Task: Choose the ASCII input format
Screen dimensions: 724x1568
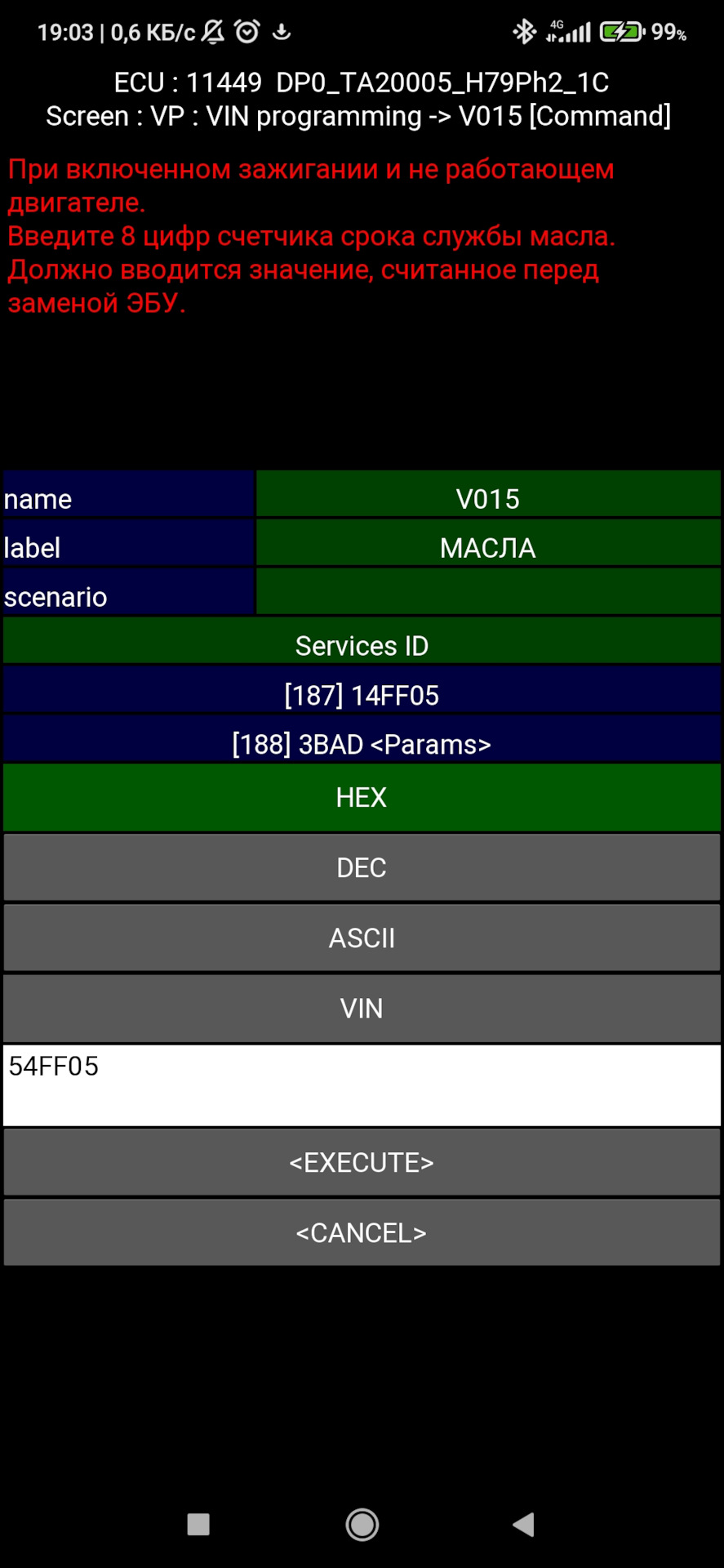Action: tap(362, 938)
